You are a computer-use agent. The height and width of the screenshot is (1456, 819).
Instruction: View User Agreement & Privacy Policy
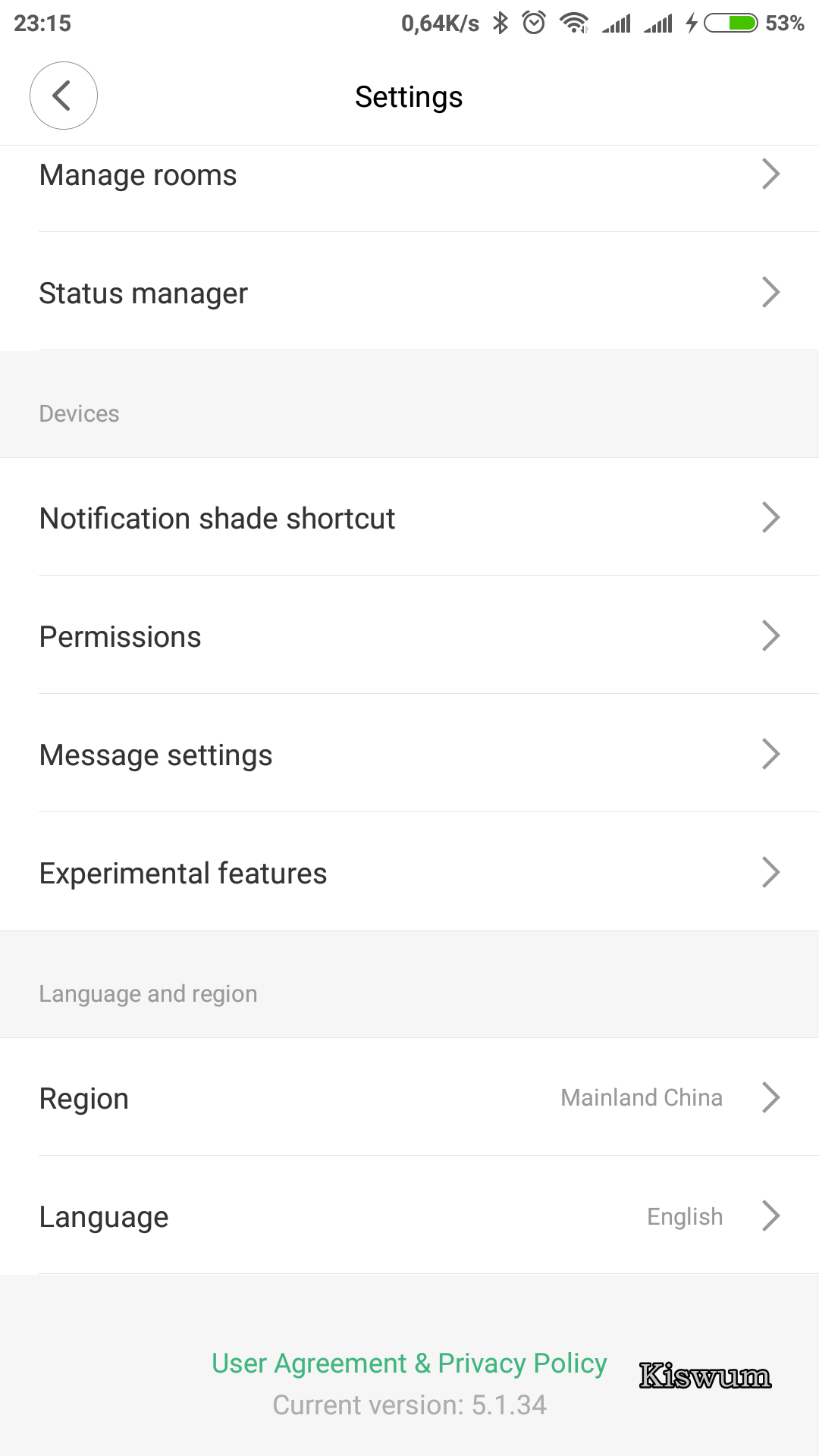(x=409, y=1363)
